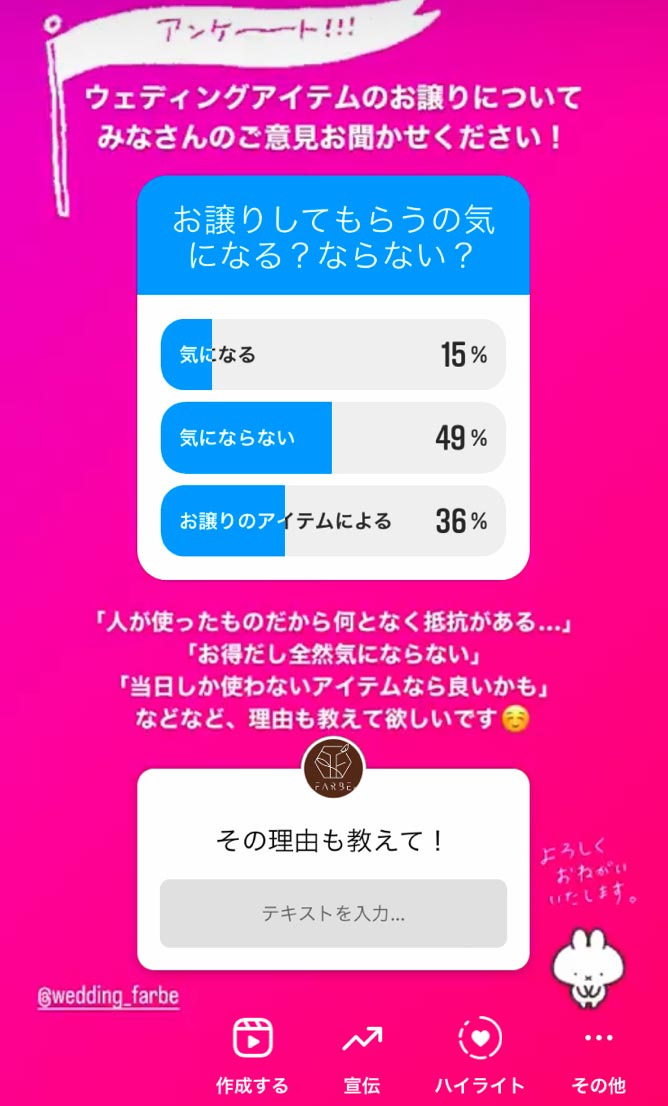Open the @wedding_farbe mention link

tap(108, 997)
